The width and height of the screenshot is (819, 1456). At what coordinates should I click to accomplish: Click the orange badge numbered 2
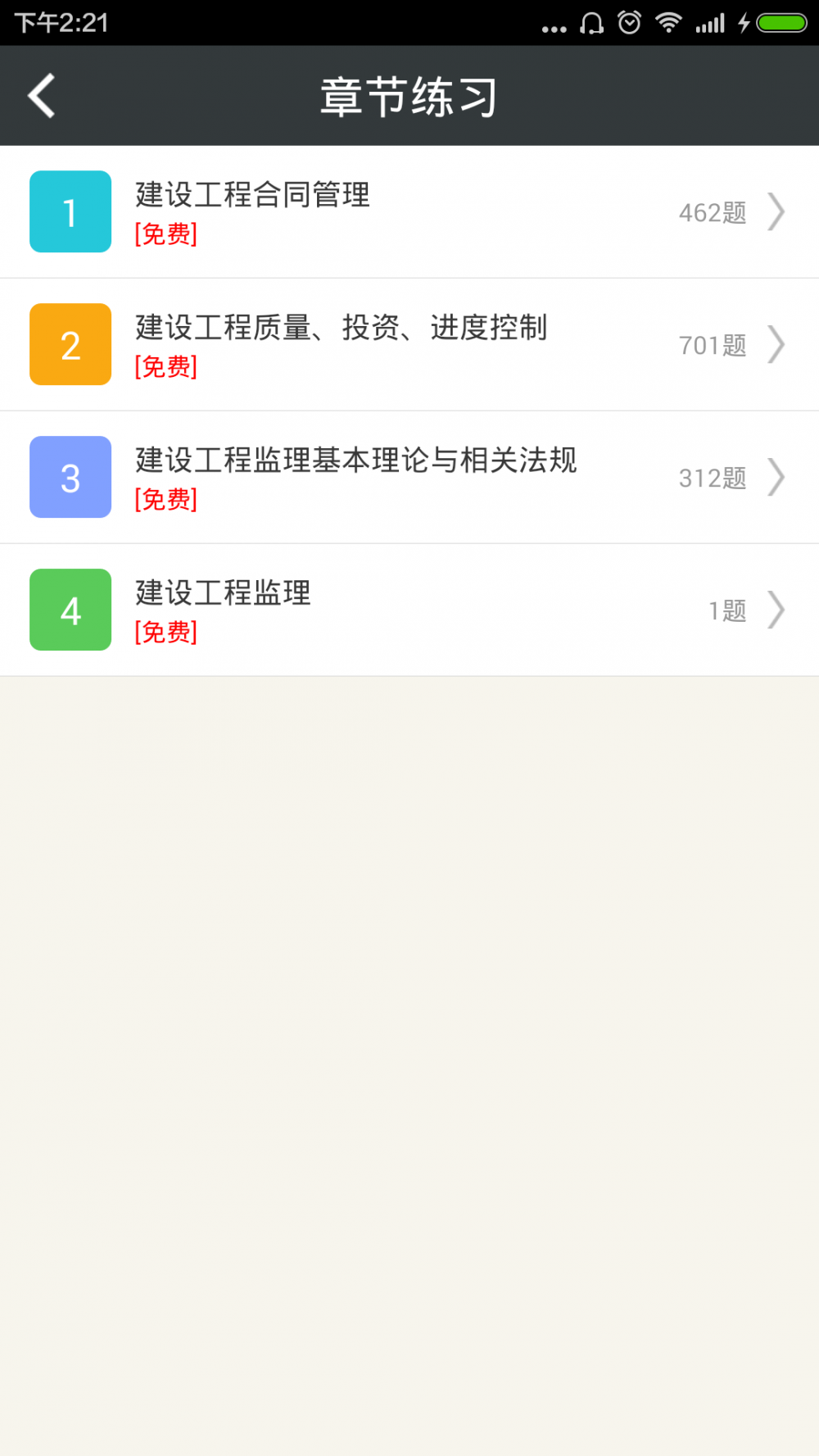[70, 344]
